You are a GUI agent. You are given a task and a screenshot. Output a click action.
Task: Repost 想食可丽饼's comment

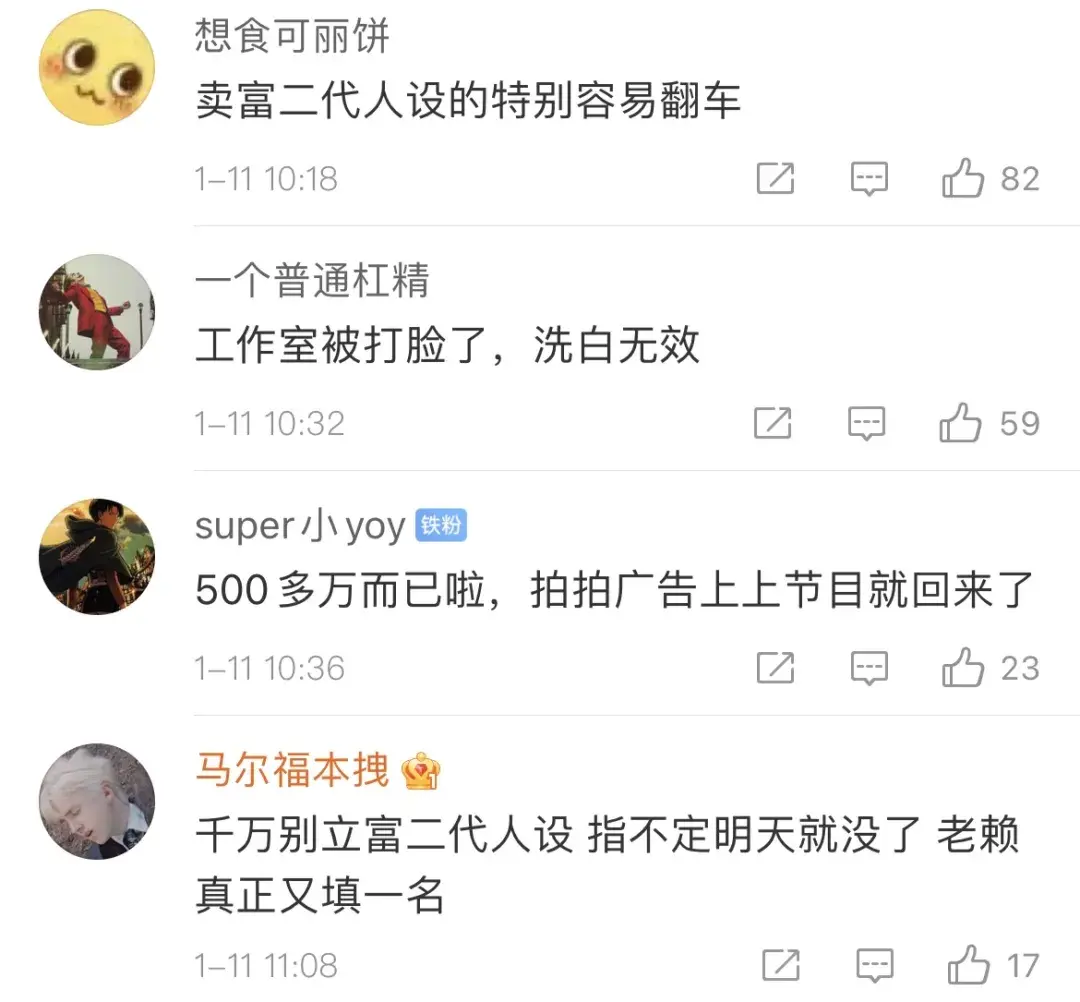[775, 180]
